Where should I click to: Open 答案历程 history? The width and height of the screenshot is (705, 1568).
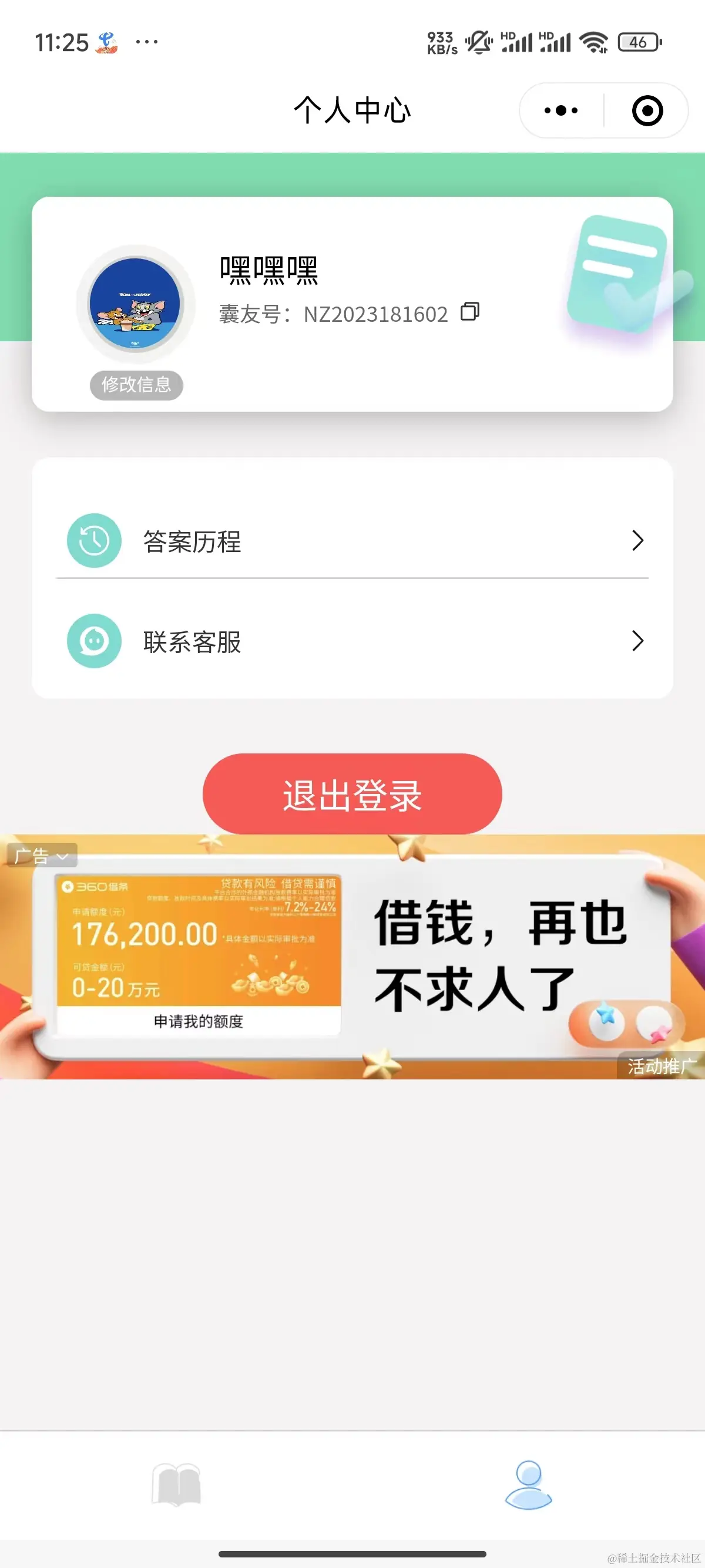(x=352, y=540)
